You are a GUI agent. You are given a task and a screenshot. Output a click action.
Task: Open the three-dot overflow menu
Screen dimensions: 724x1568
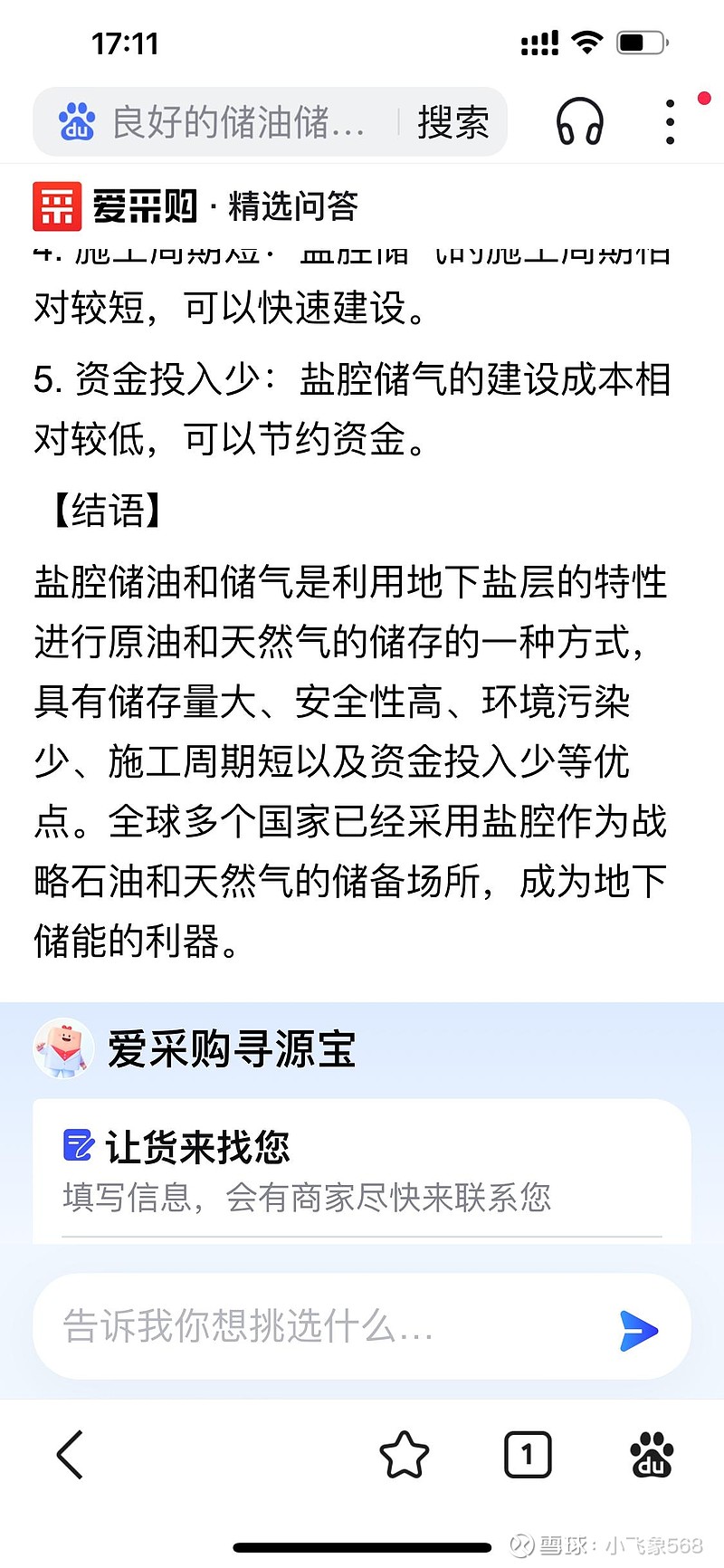670,121
